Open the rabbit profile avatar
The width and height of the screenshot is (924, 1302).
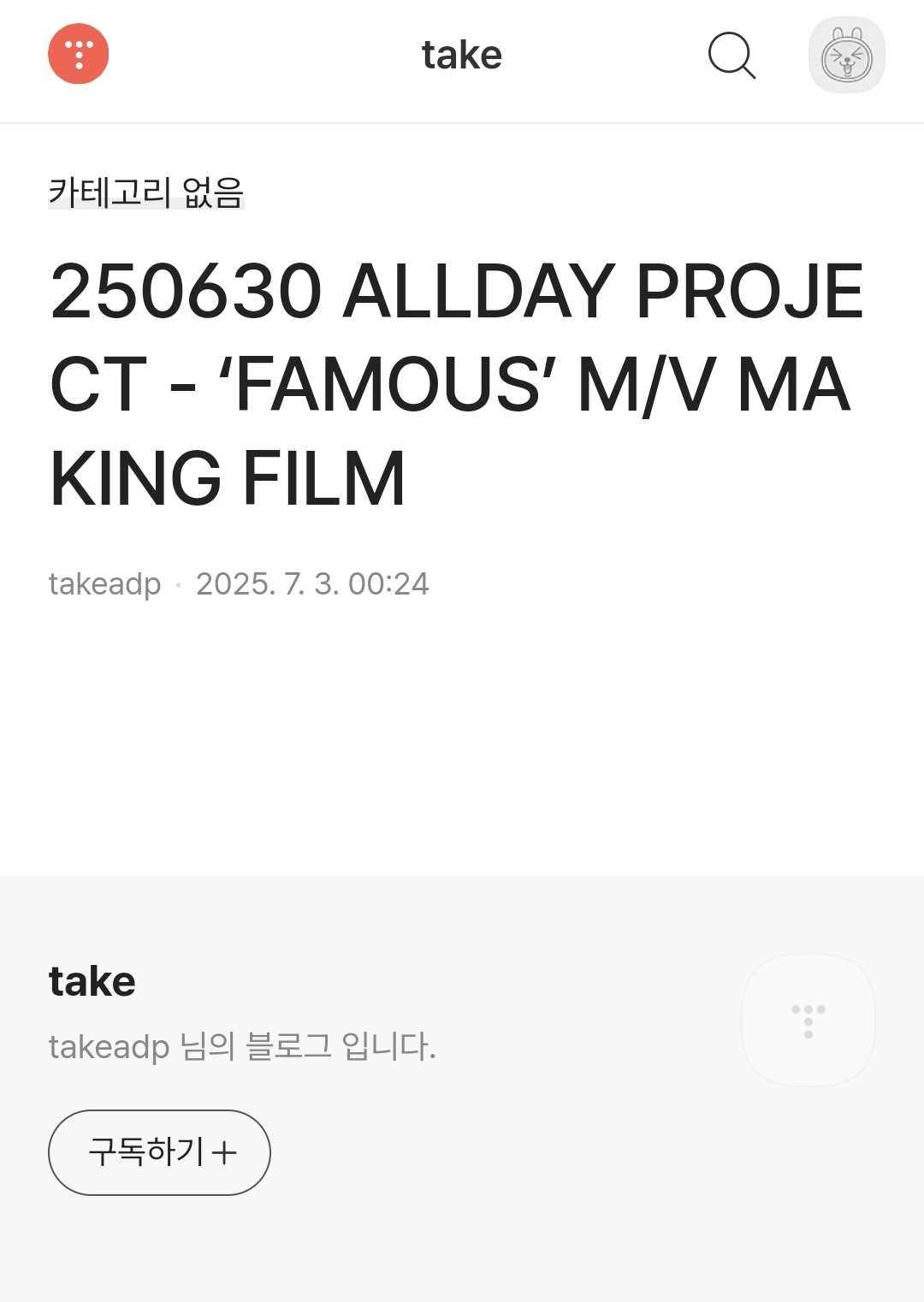(x=846, y=56)
